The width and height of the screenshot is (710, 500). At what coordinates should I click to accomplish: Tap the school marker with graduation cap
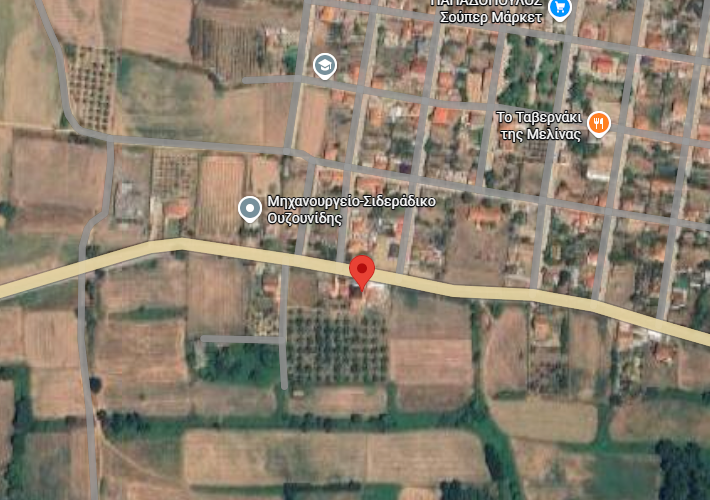pyautogui.click(x=324, y=67)
